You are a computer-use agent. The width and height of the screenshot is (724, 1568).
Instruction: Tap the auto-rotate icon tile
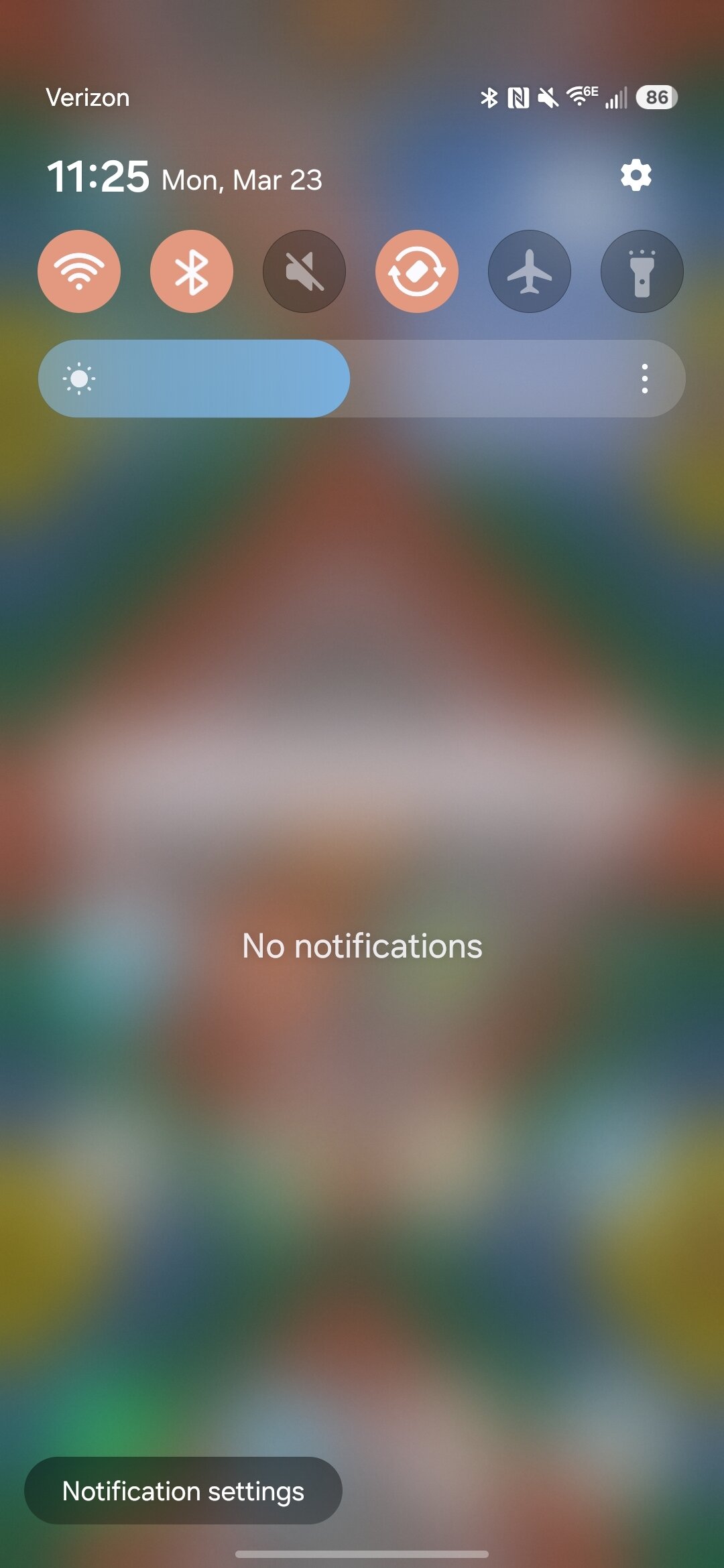click(416, 271)
